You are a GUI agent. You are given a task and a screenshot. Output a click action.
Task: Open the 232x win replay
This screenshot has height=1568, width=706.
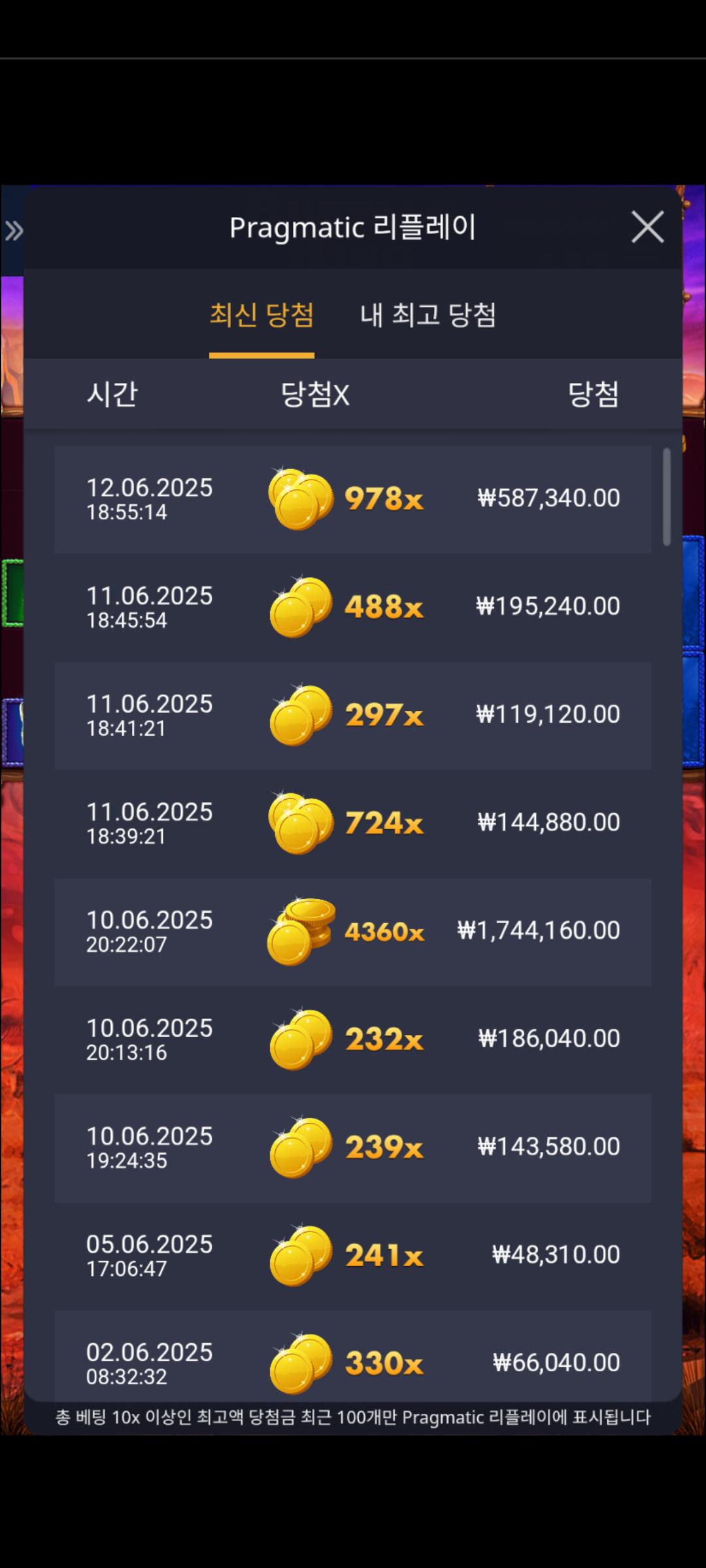[x=353, y=1040]
